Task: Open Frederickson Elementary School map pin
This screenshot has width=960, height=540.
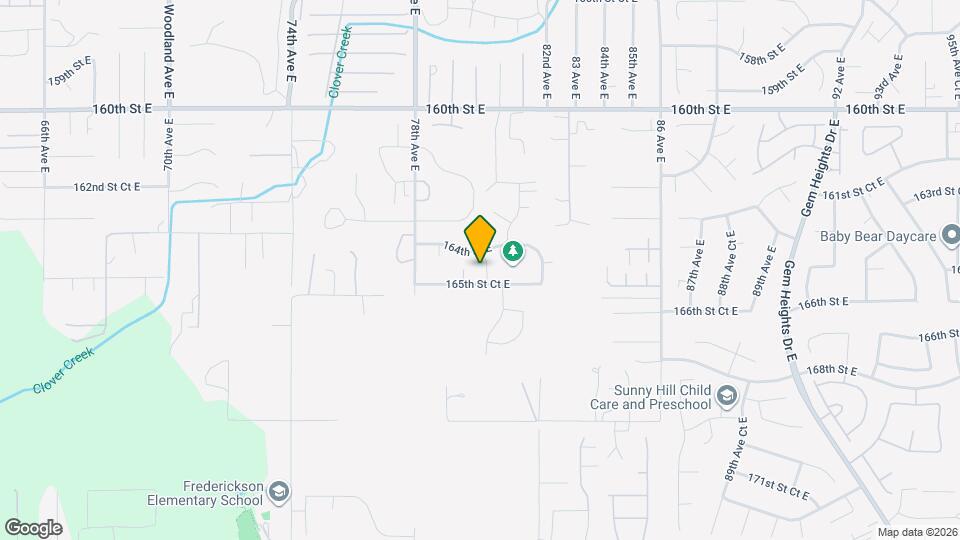Action: (278, 491)
